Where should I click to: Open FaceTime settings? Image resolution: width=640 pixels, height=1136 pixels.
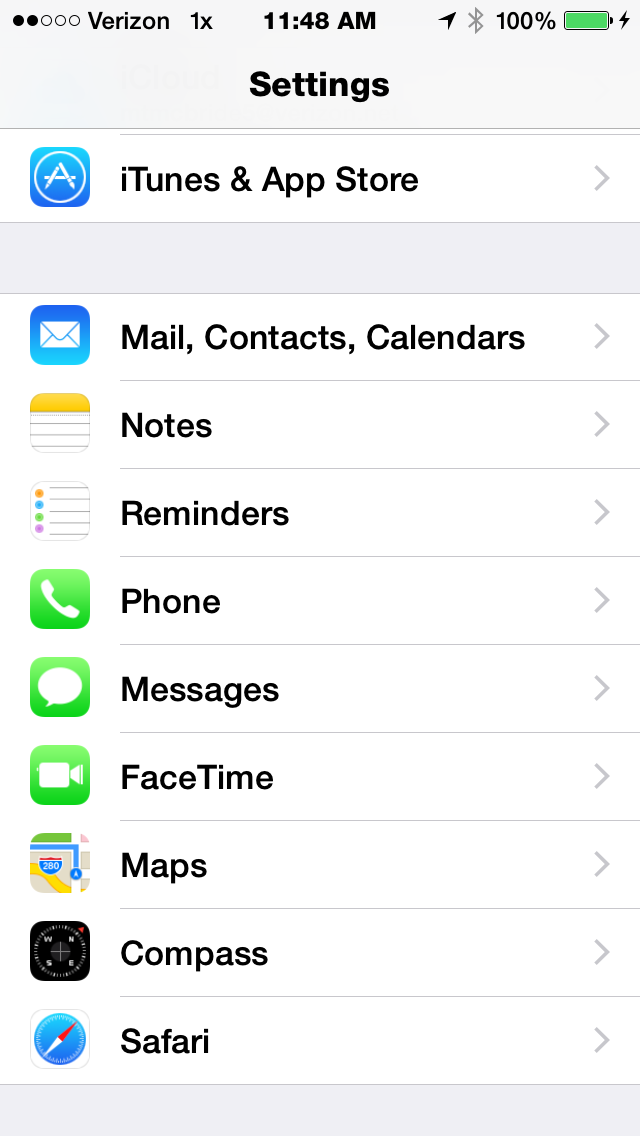click(x=320, y=777)
